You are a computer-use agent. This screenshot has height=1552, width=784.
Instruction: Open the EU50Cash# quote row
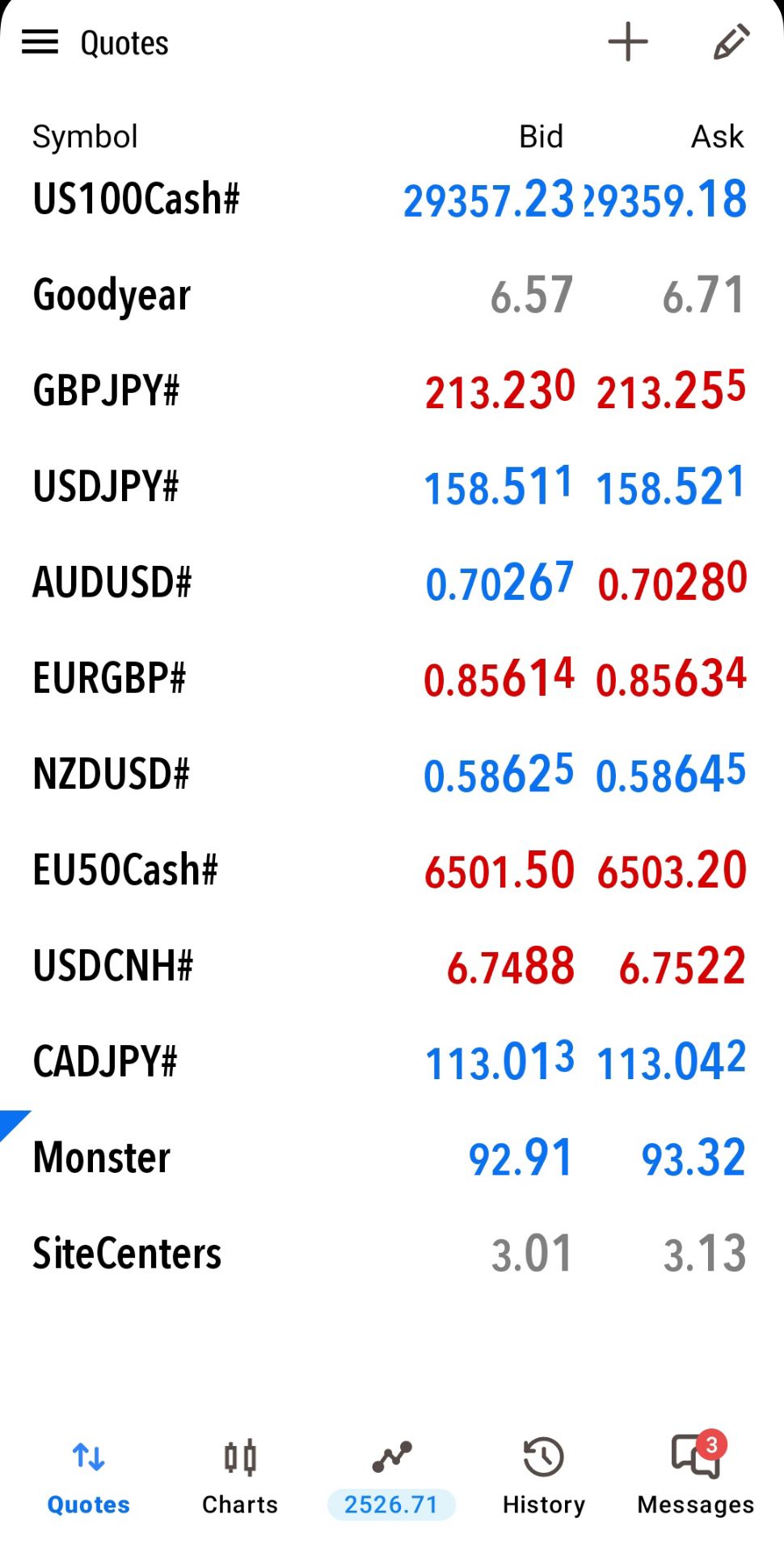pyautogui.click(x=392, y=870)
